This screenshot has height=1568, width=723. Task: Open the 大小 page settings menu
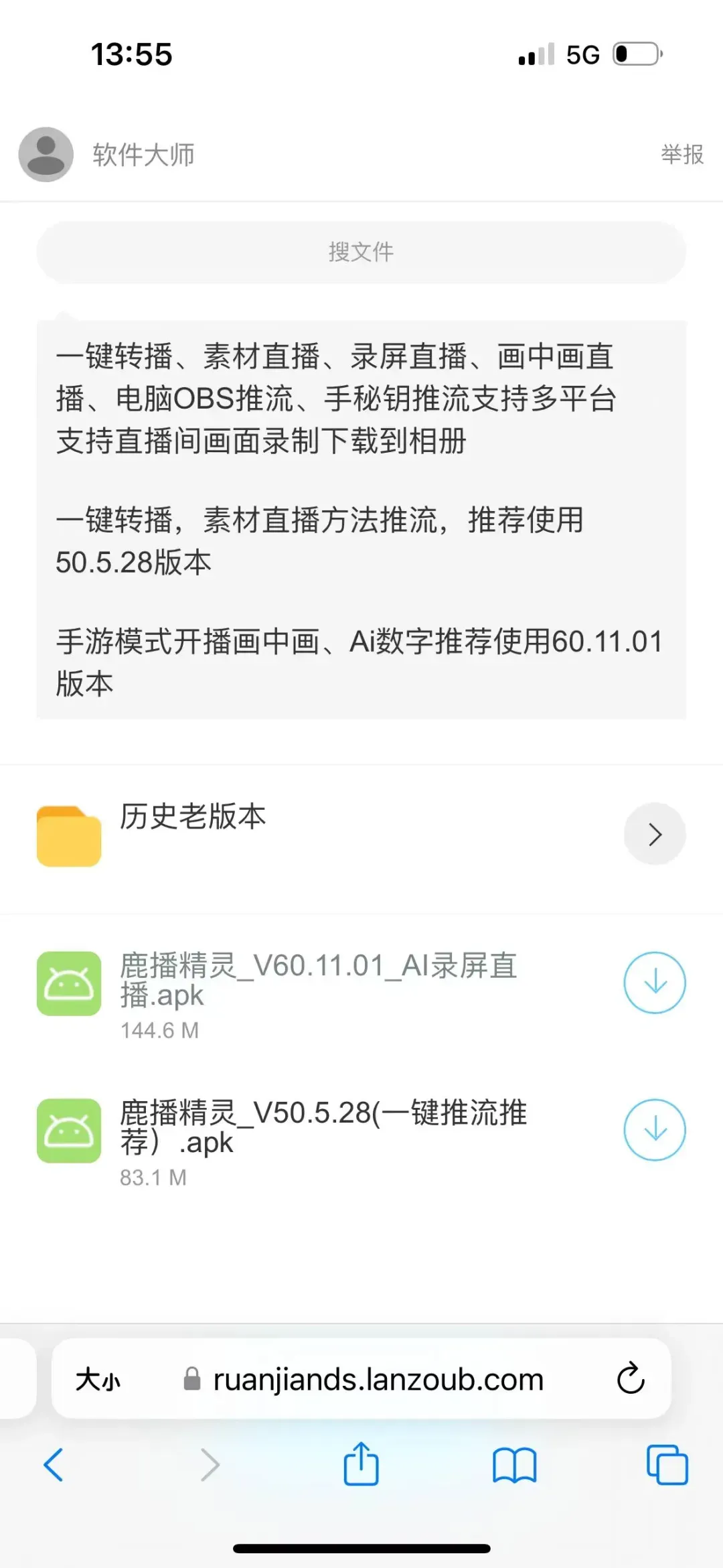tap(98, 1380)
